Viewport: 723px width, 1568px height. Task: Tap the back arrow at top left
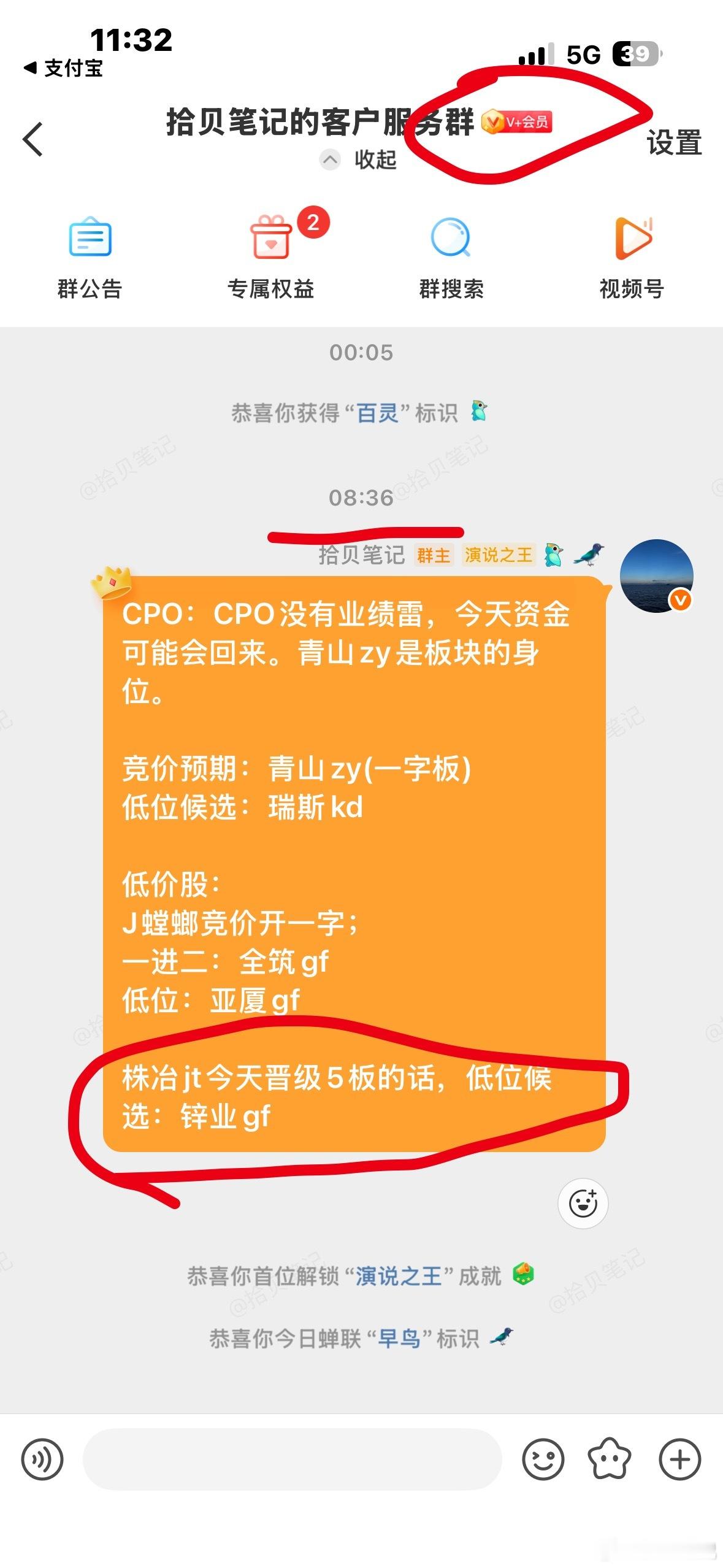pos(33,140)
